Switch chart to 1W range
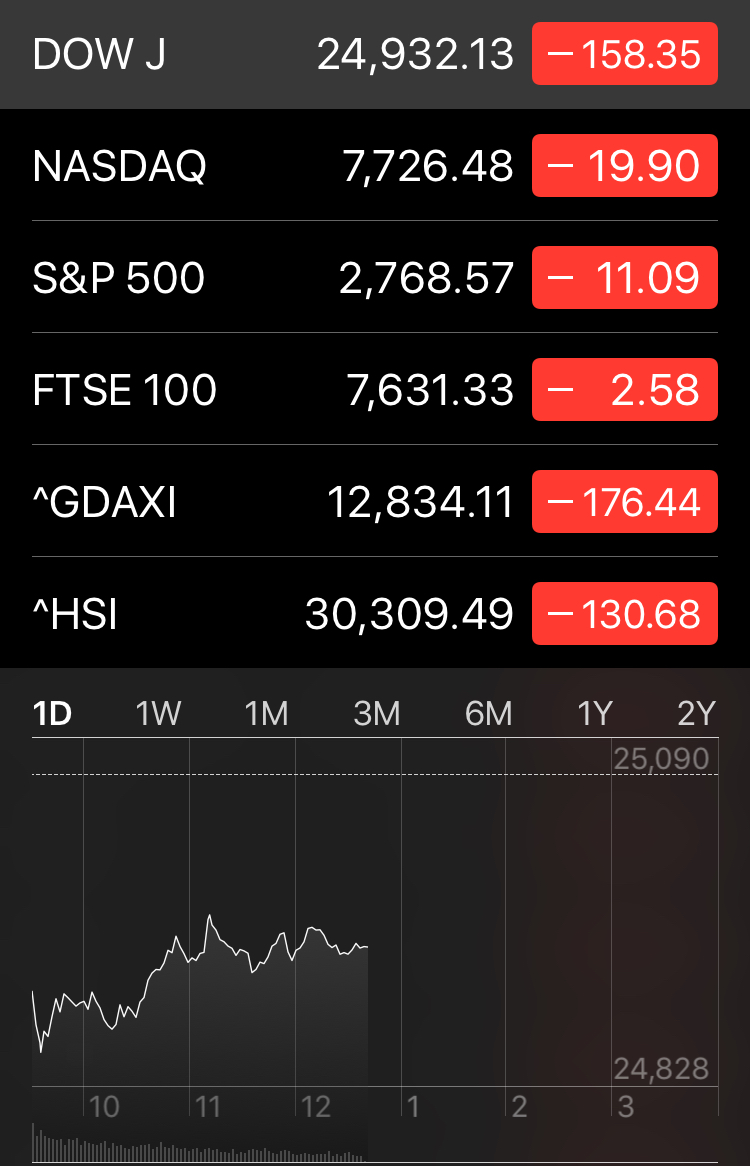Viewport: 750px width, 1166px height. [x=158, y=713]
